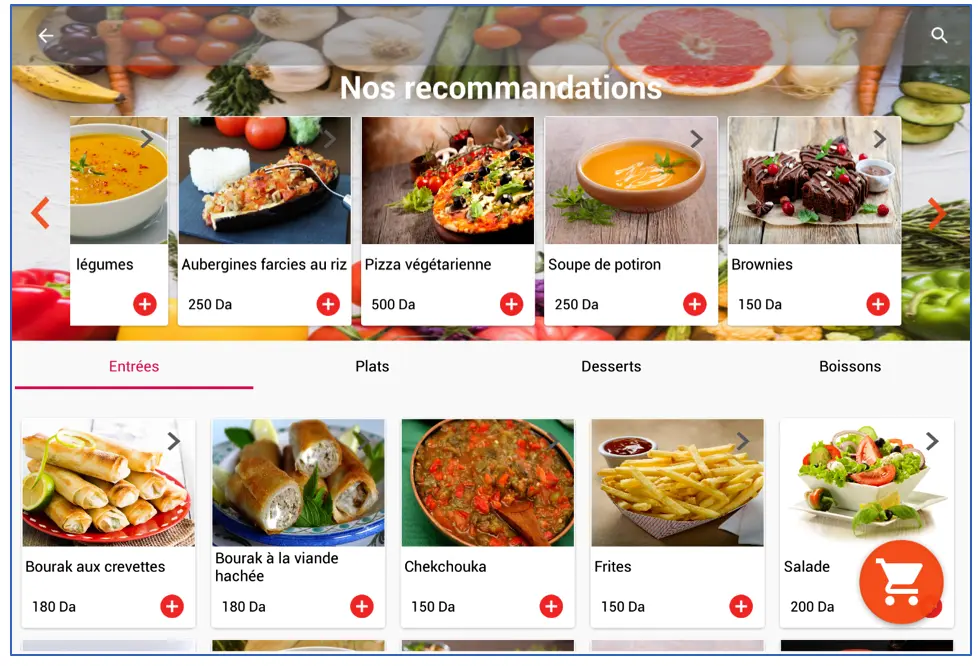Add Aubergines farcies au riz to cart
978x666 pixels.
(328, 304)
